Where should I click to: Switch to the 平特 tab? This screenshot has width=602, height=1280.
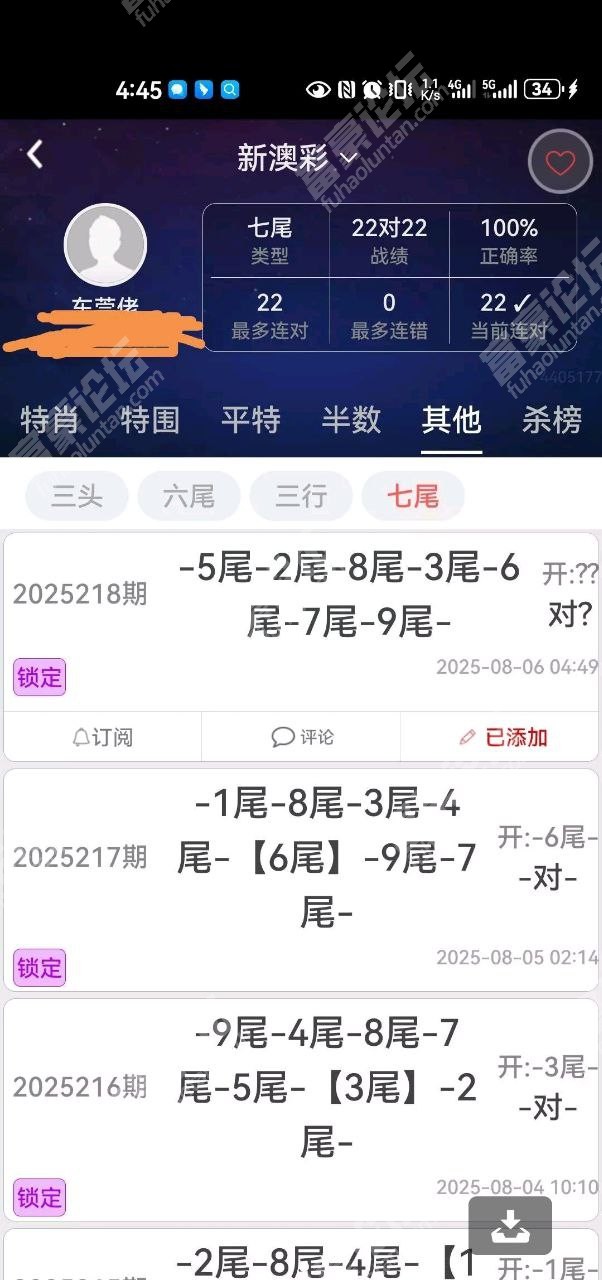(x=250, y=420)
